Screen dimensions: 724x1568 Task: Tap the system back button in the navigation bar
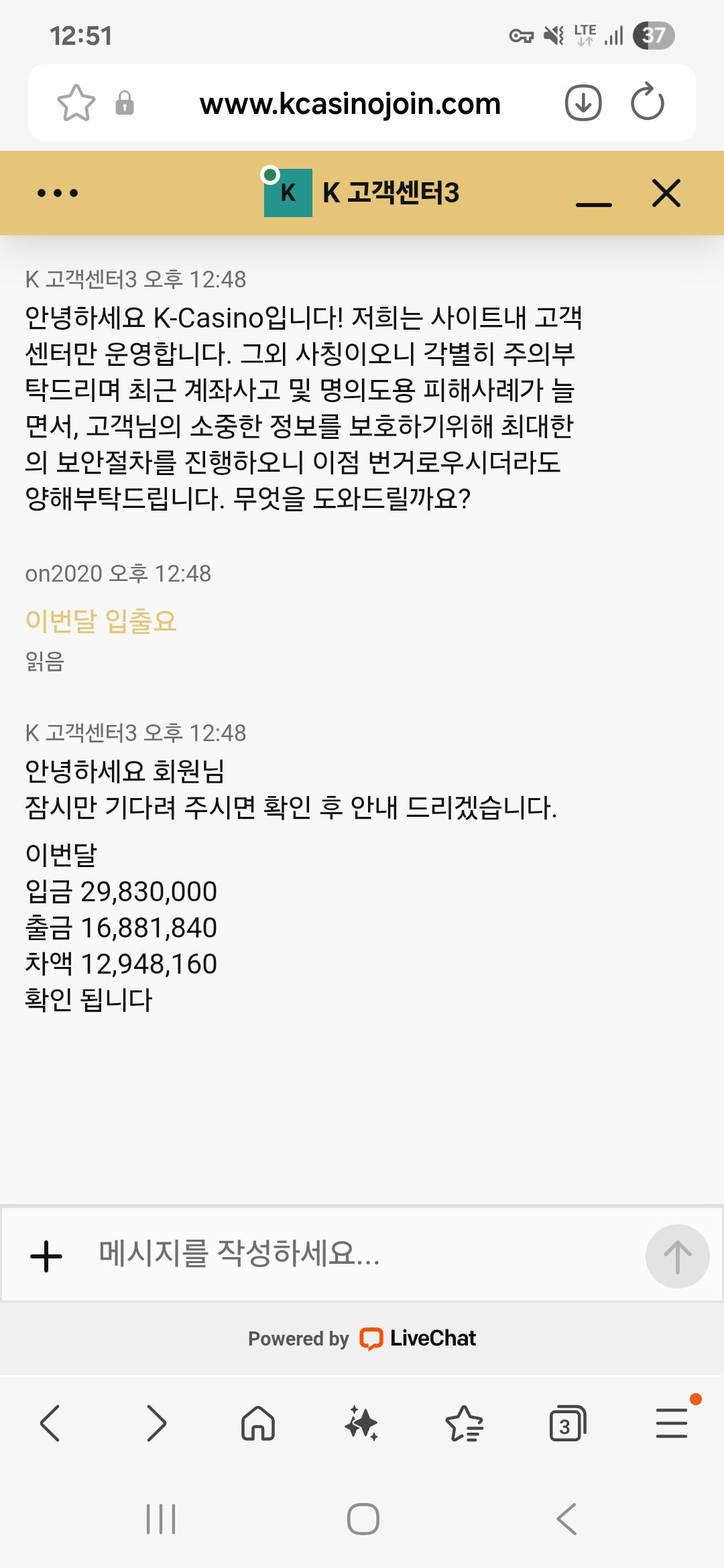pos(566,1518)
